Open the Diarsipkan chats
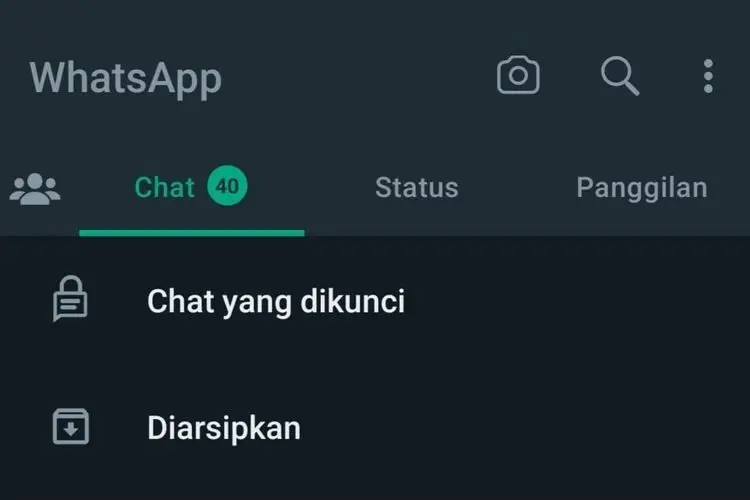The image size is (750, 500). 223,428
